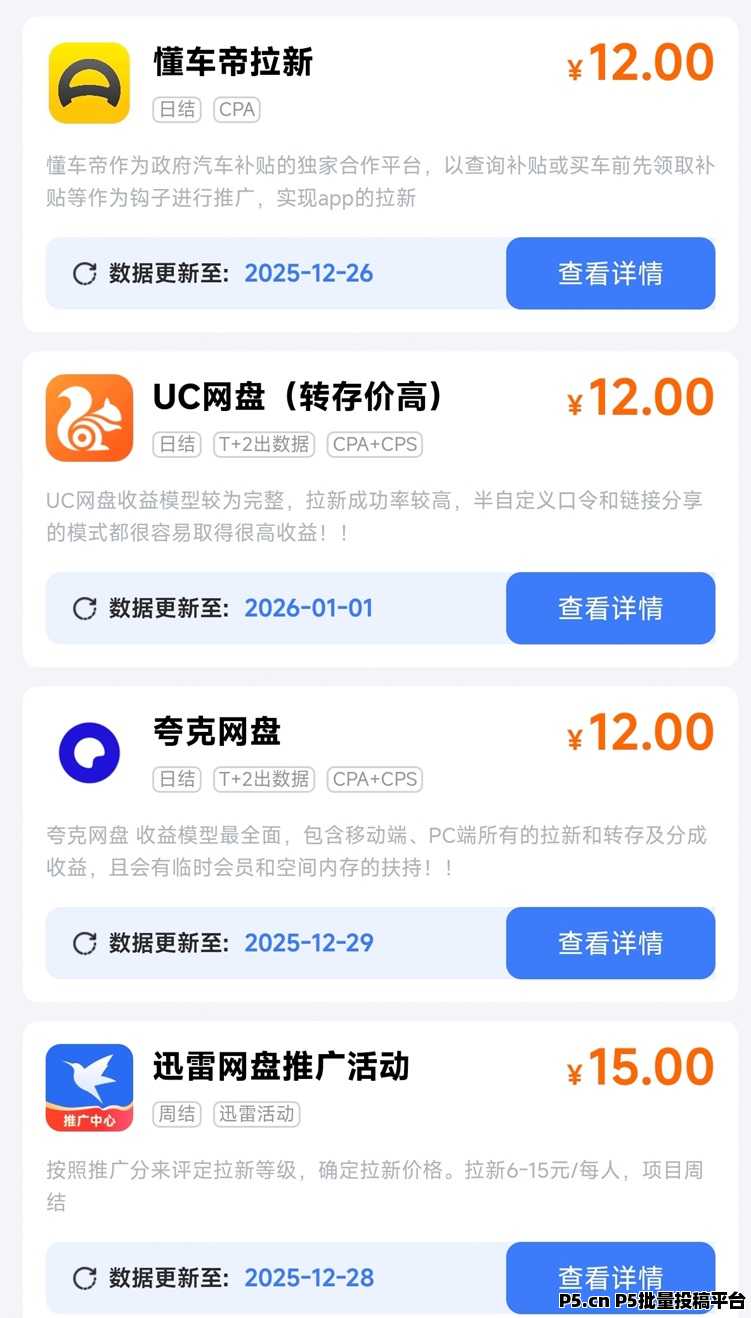Click the refresh icon beside 2025-12-28
The image size is (751, 1318).
click(85, 1278)
